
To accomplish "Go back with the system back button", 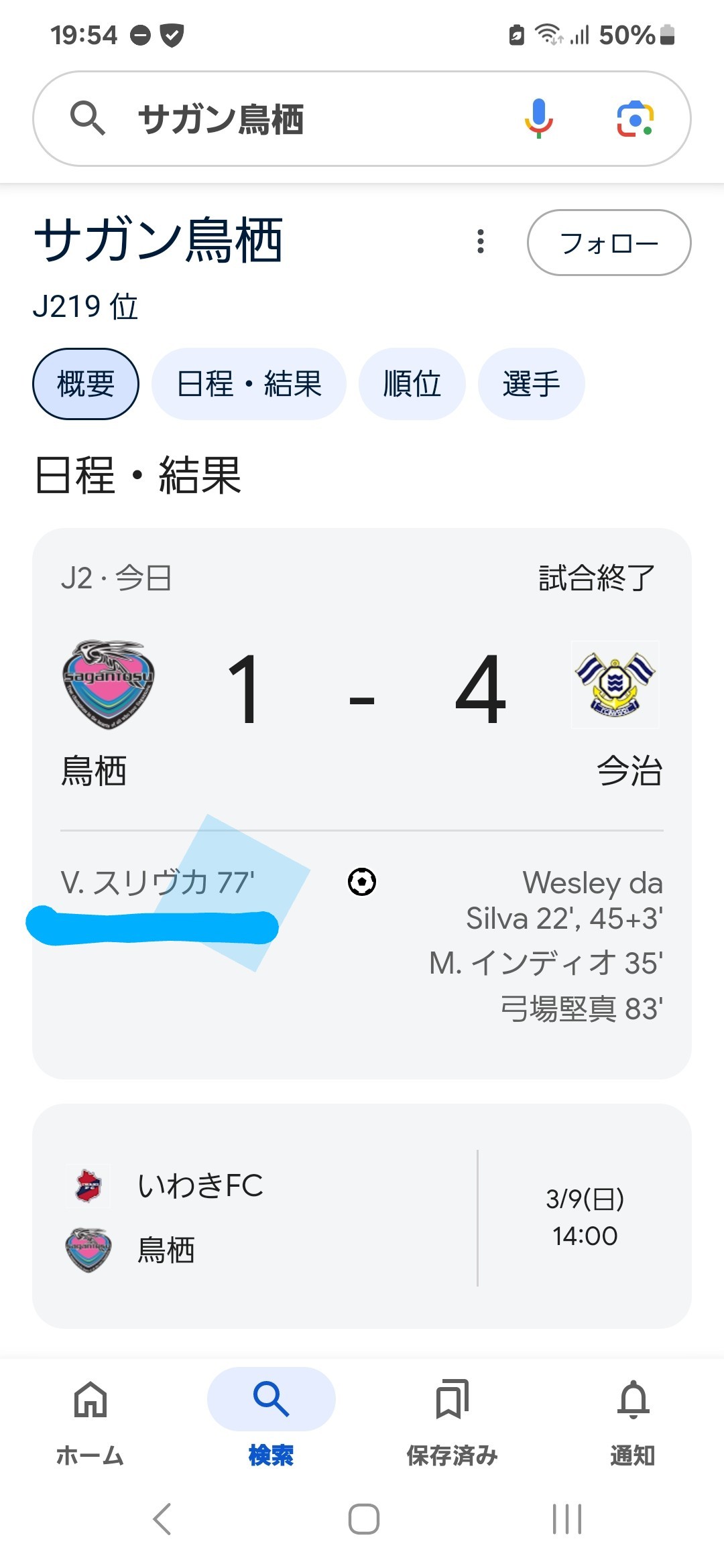I will [x=162, y=1519].
